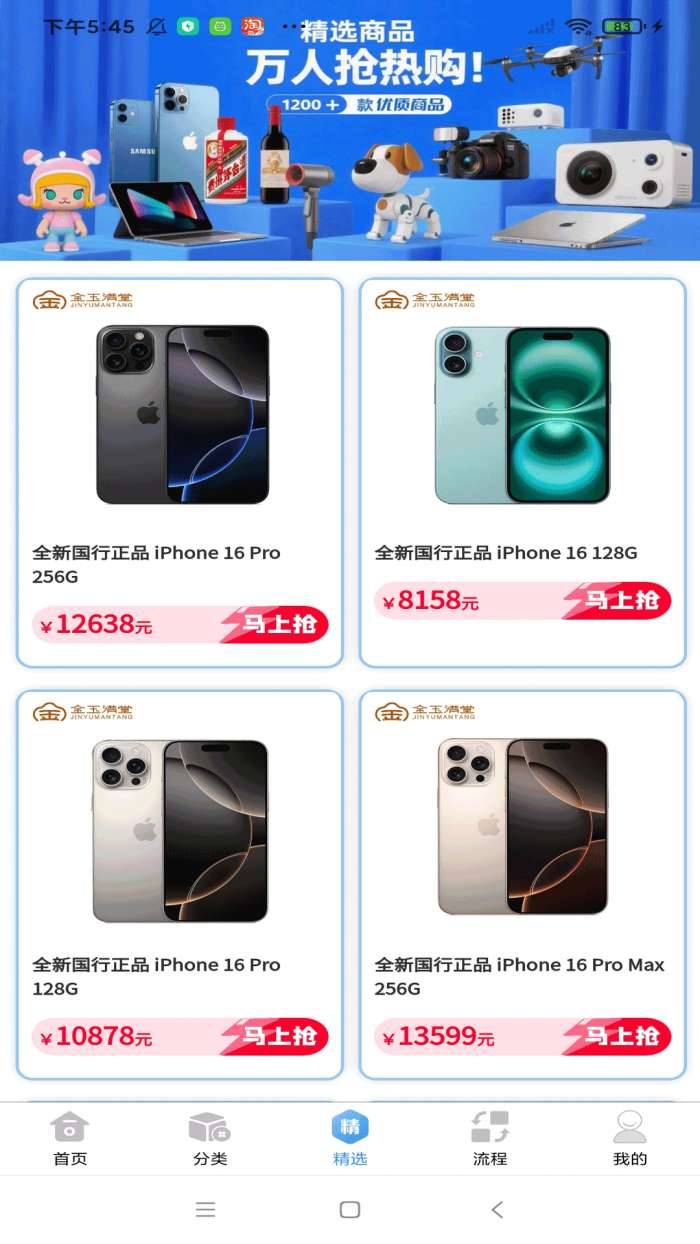This screenshot has height=1244, width=700.
Task: Switch to the 分类 tab
Action: (210, 1138)
